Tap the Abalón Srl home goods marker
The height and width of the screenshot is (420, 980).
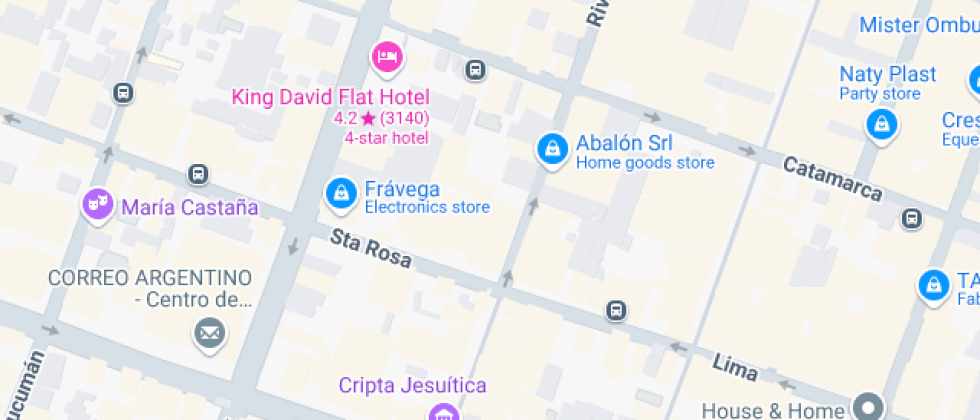[551, 149]
